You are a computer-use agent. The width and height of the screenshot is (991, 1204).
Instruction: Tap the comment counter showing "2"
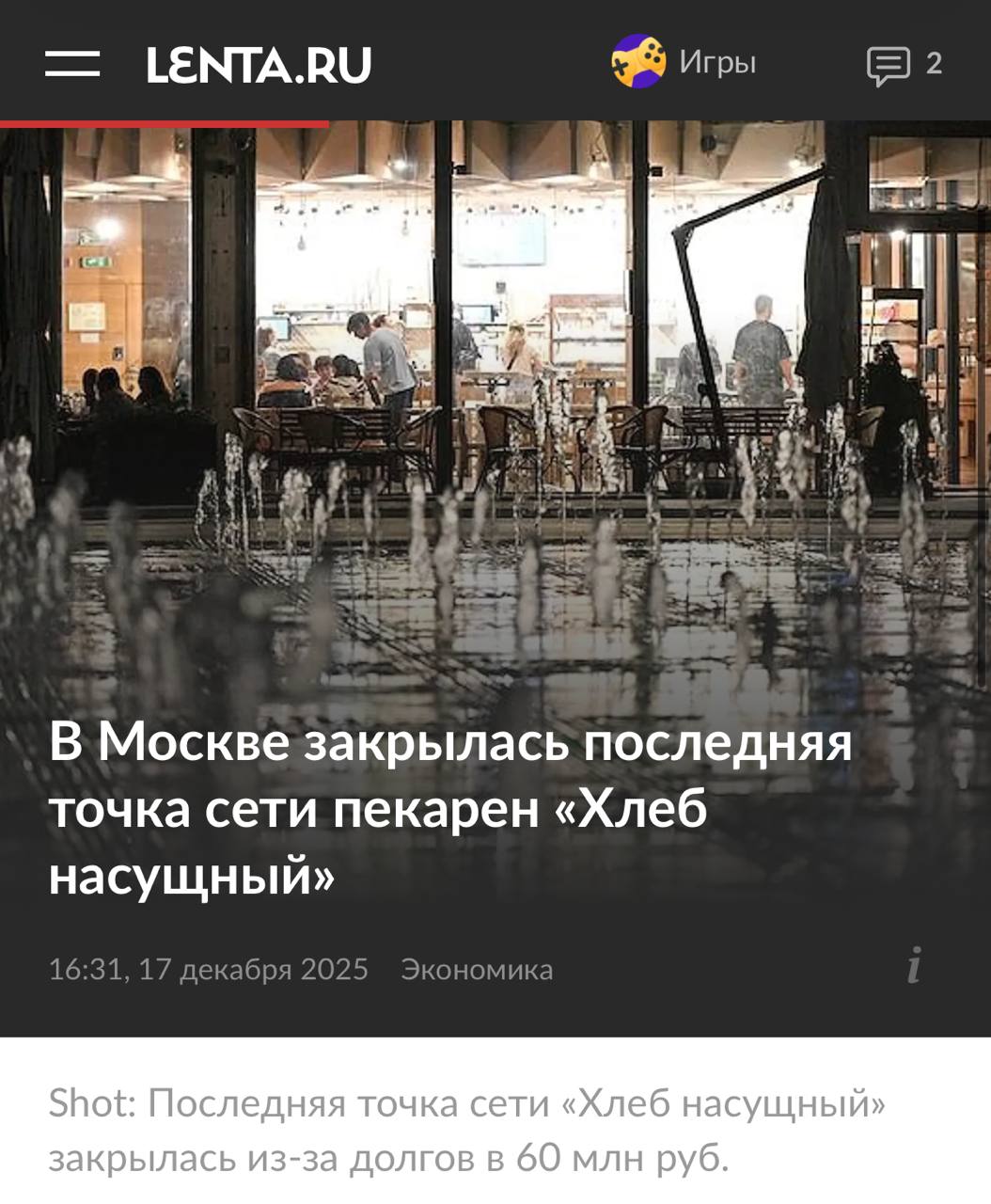(x=933, y=63)
